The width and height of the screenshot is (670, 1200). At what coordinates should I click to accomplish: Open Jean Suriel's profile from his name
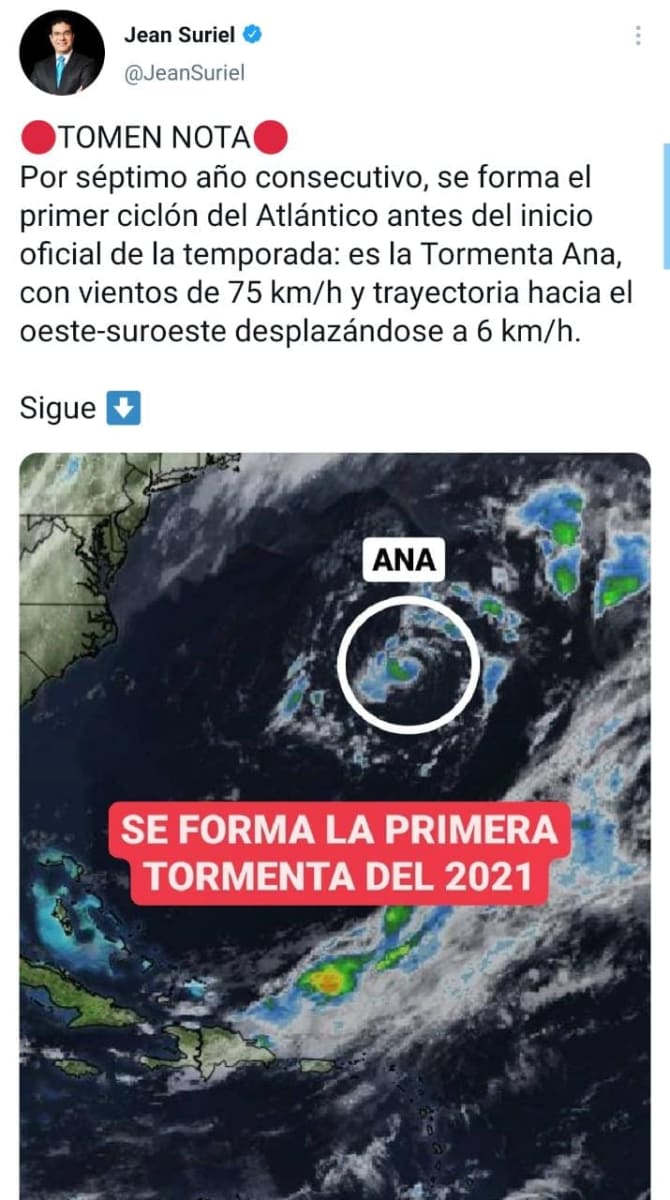click(x=179, y=36)
